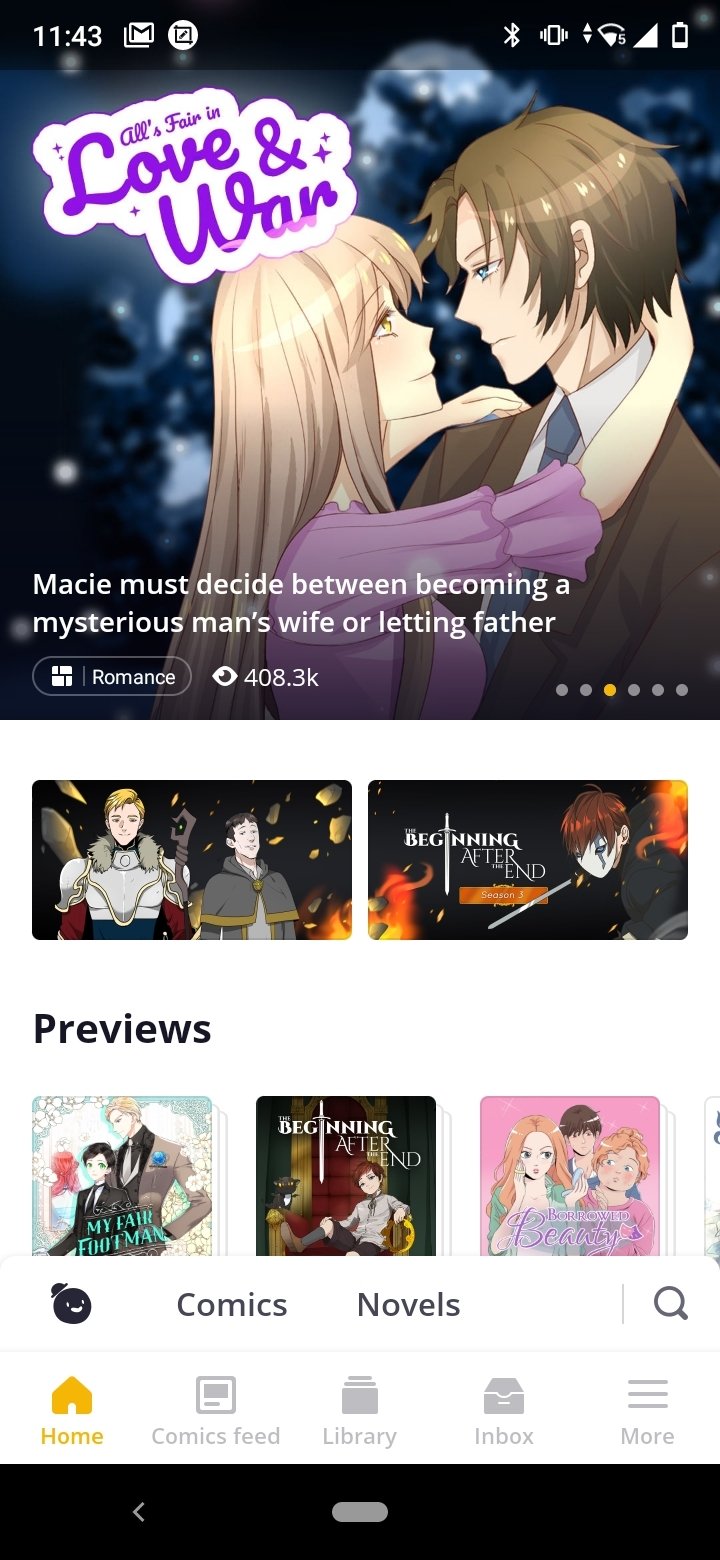This screenshot has height=1560, width=720.
Task: Open the Comics feed tab
Action: click(216, 1410)
